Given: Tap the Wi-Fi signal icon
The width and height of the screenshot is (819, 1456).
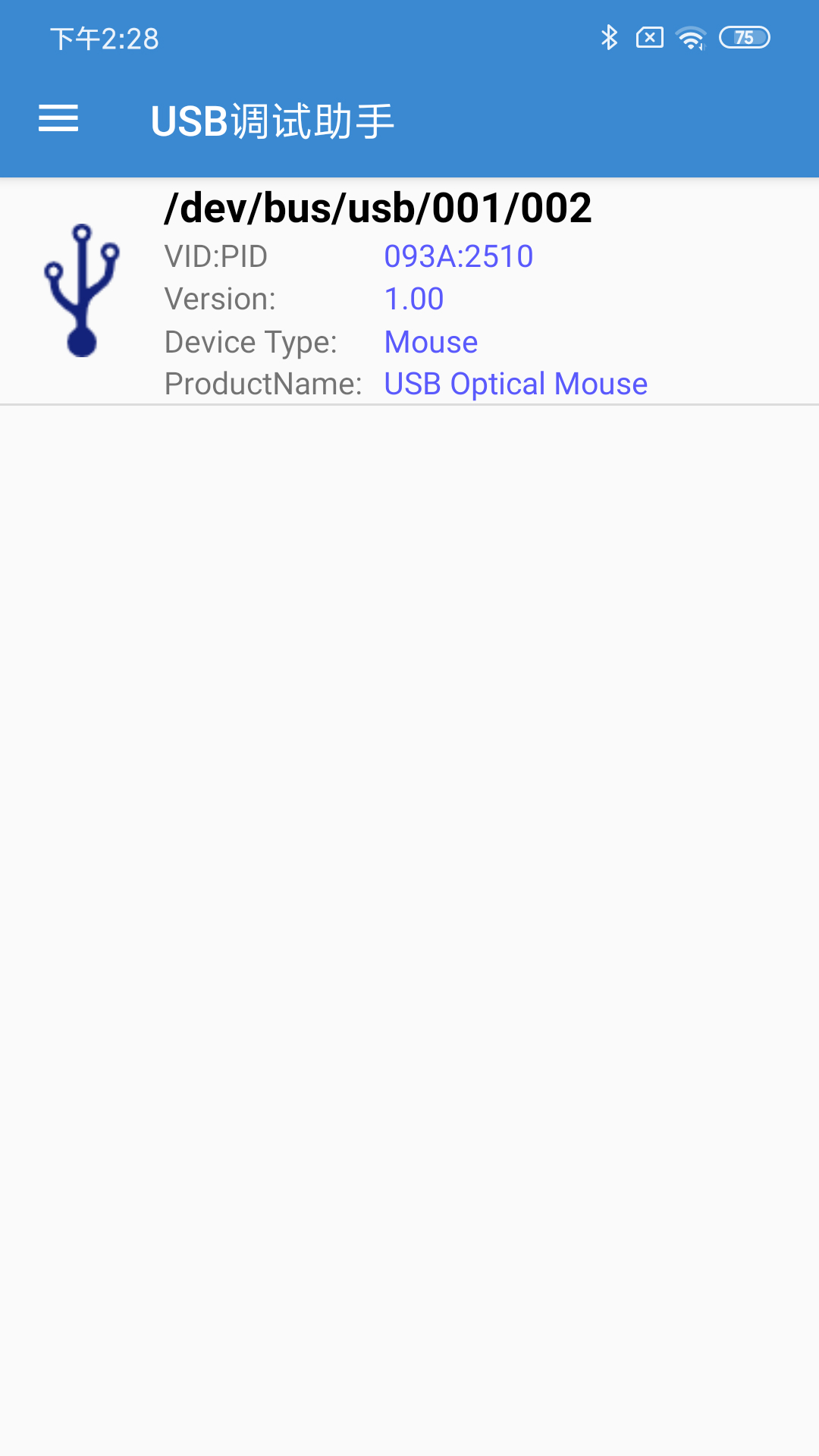Looking at the screenshot, I should pyautogui.click(x=692, y=38).
